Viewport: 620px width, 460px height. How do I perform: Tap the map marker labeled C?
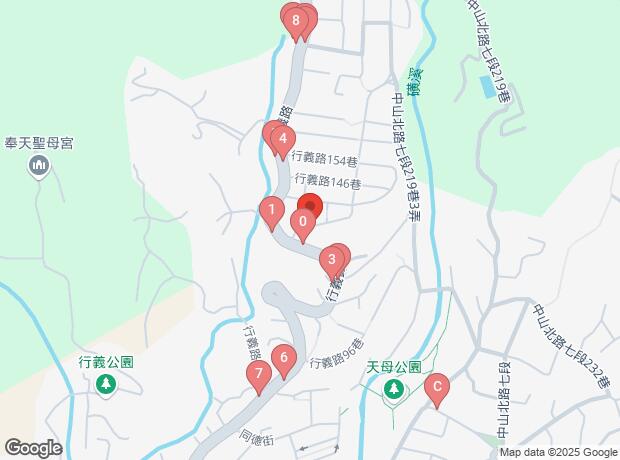(436, 387)
